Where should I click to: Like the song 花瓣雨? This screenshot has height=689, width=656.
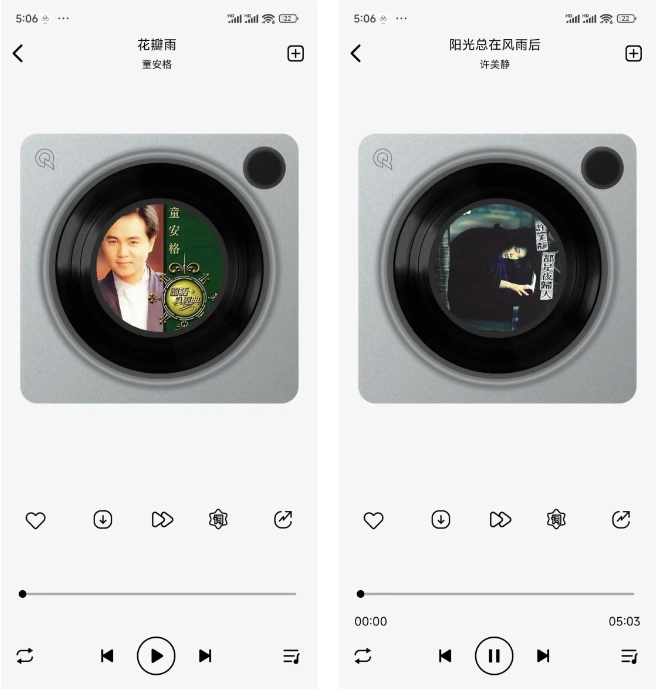(x=36, y=520)
